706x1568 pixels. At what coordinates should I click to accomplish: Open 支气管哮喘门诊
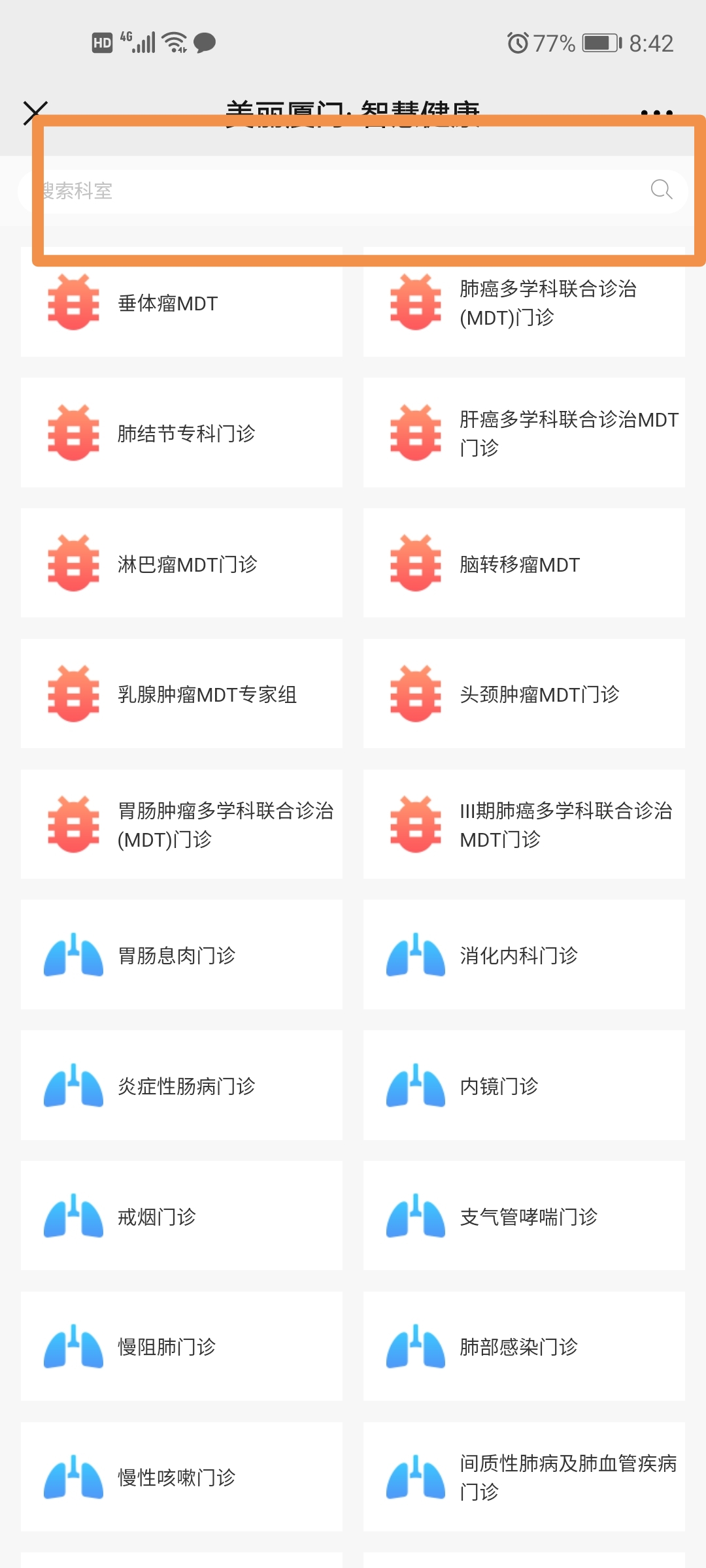click(x=524, y=1216)
